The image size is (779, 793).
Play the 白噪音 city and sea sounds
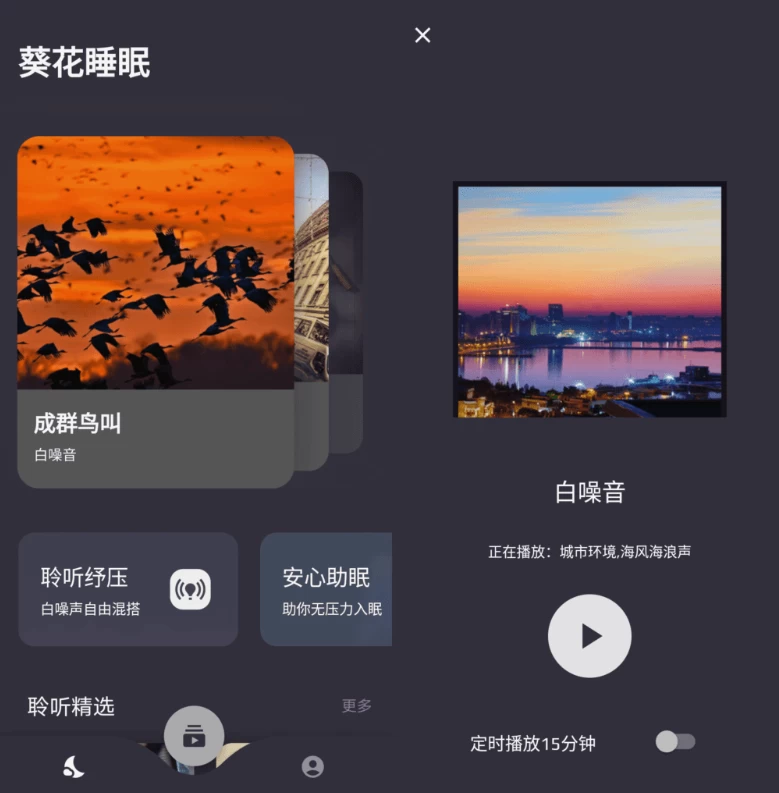point(589,636)
